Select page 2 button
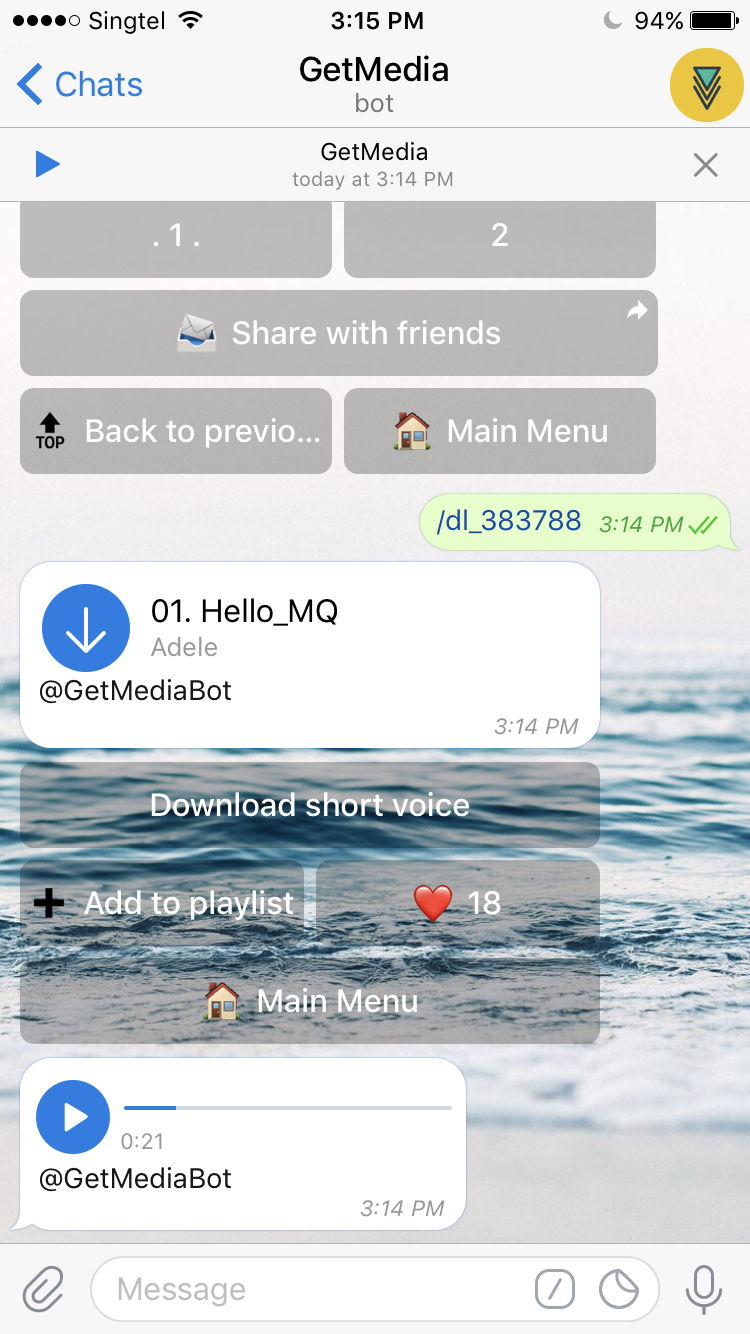This screenshot has height=1334, width=750. tap(500, 236)
